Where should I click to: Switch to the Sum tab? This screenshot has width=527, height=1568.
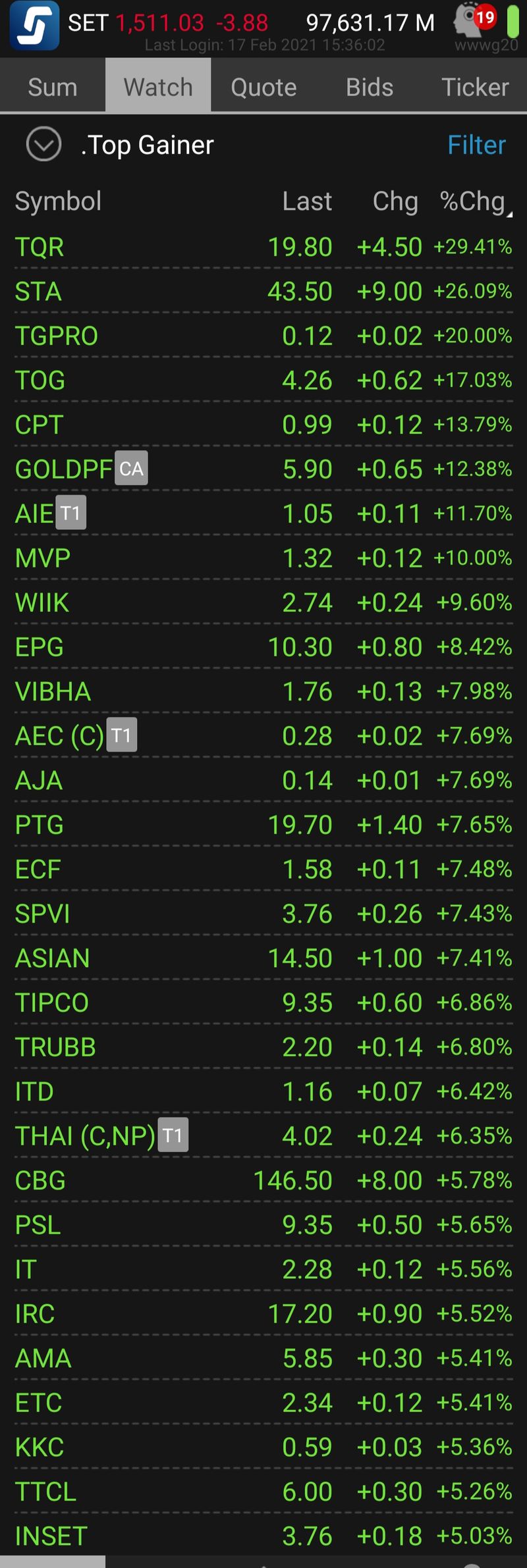click(x=53, y=86)
